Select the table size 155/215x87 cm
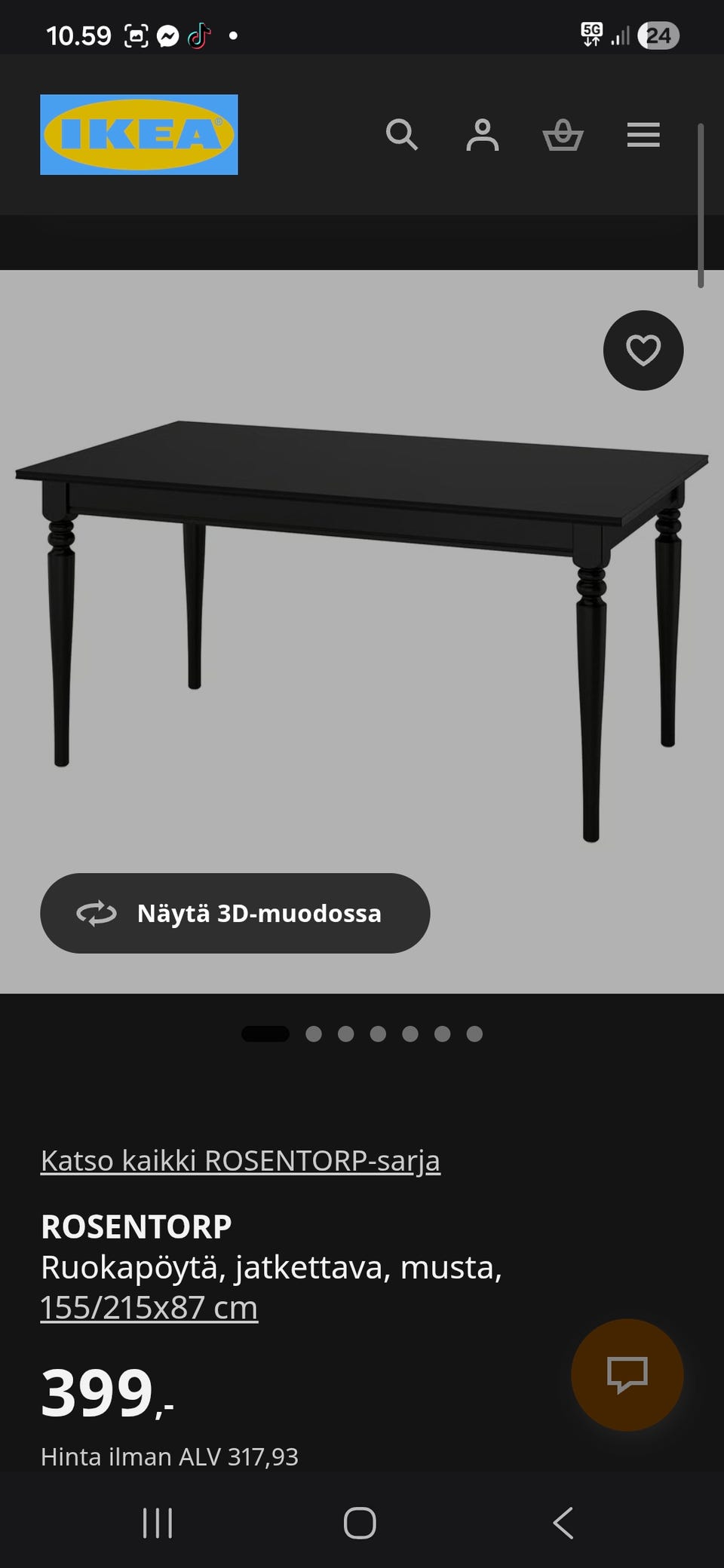Screen dimensions: 724x1568 [149, 1308]
